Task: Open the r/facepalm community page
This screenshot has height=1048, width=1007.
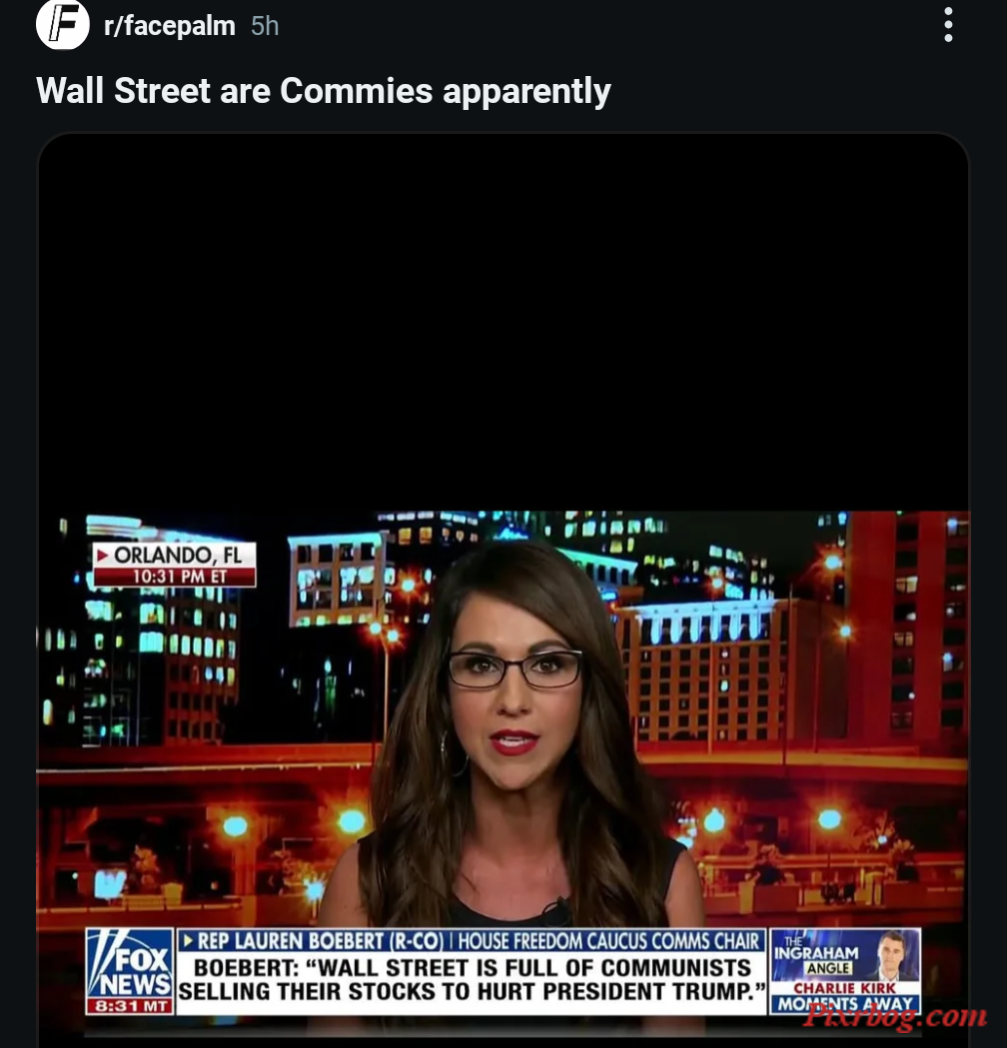Action: pyautogui.click(x=170, y=26)
